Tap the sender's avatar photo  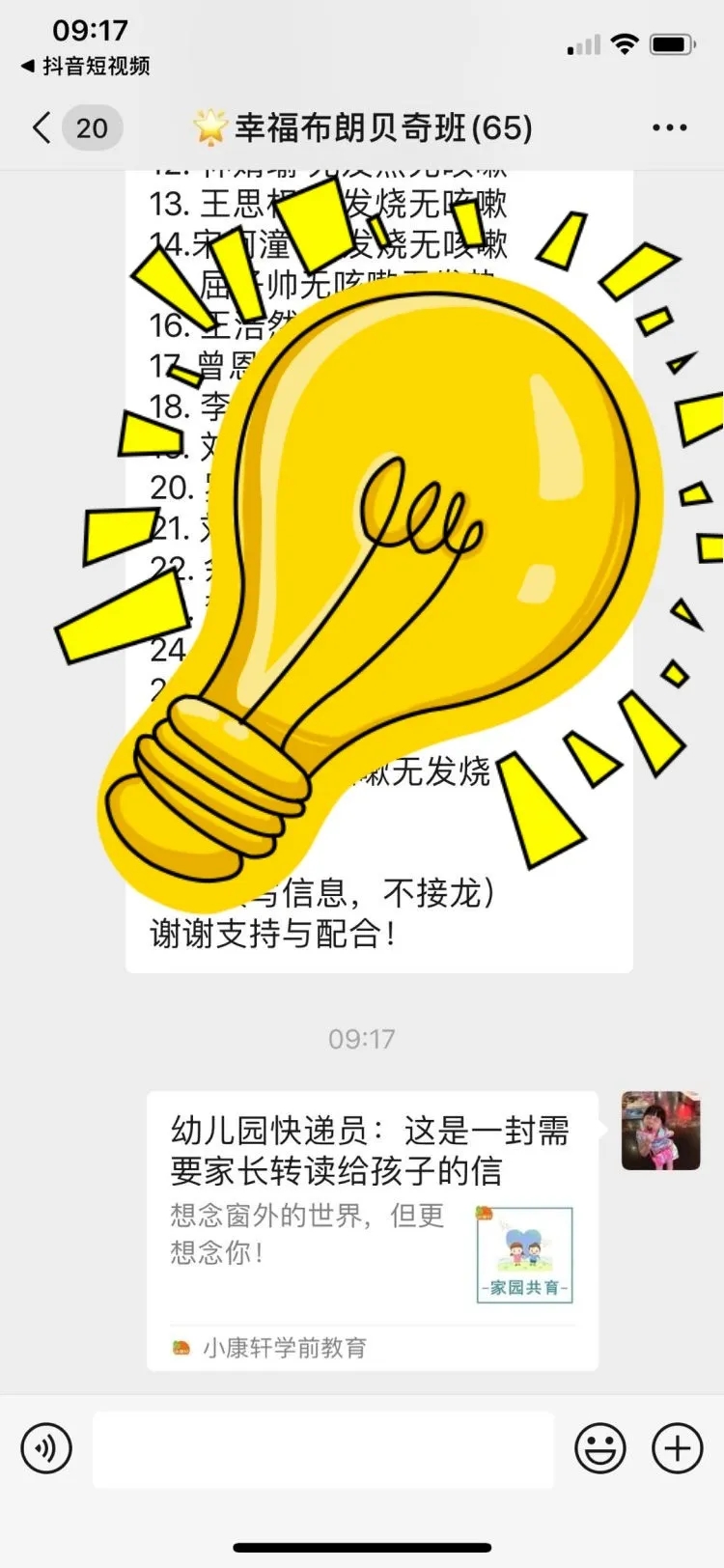tap(660, 1131)
